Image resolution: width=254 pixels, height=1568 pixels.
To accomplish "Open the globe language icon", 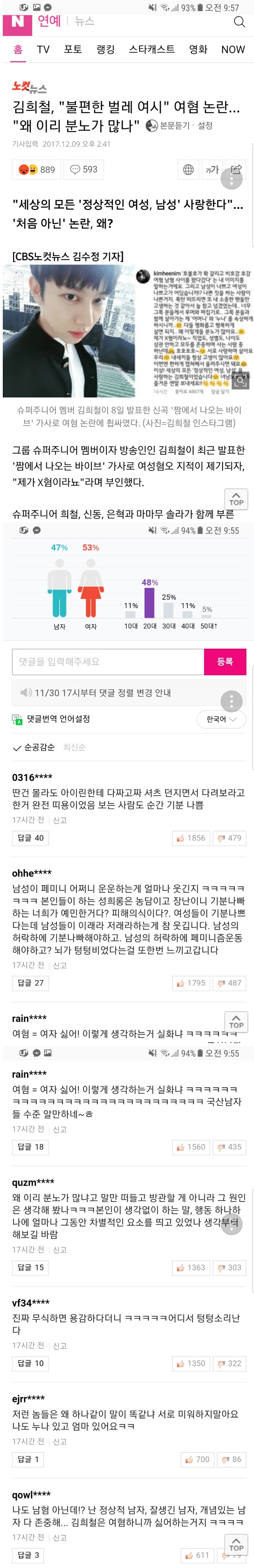I will pos(189,170).
